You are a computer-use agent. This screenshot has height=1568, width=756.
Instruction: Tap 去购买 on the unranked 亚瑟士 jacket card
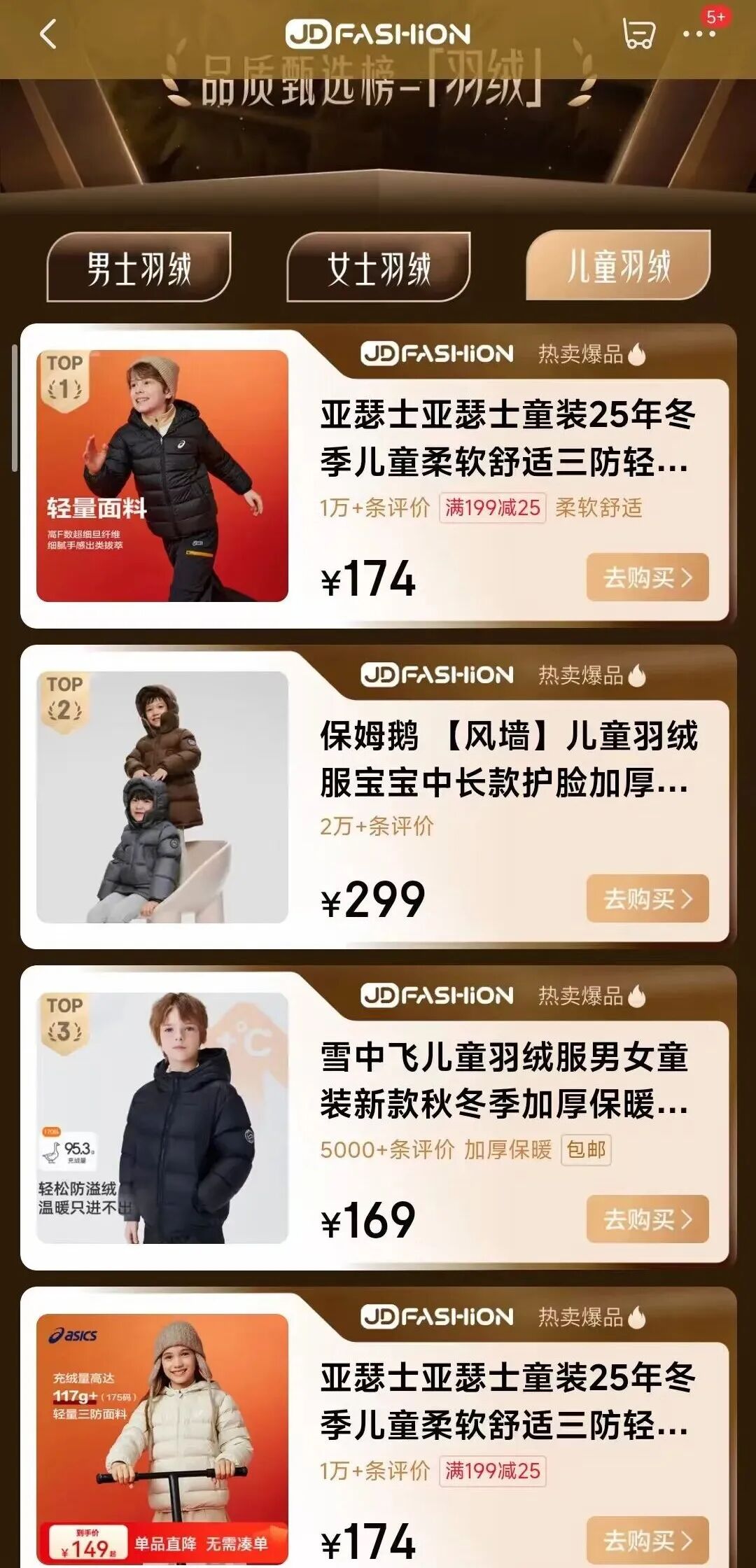click(647, 1540)
